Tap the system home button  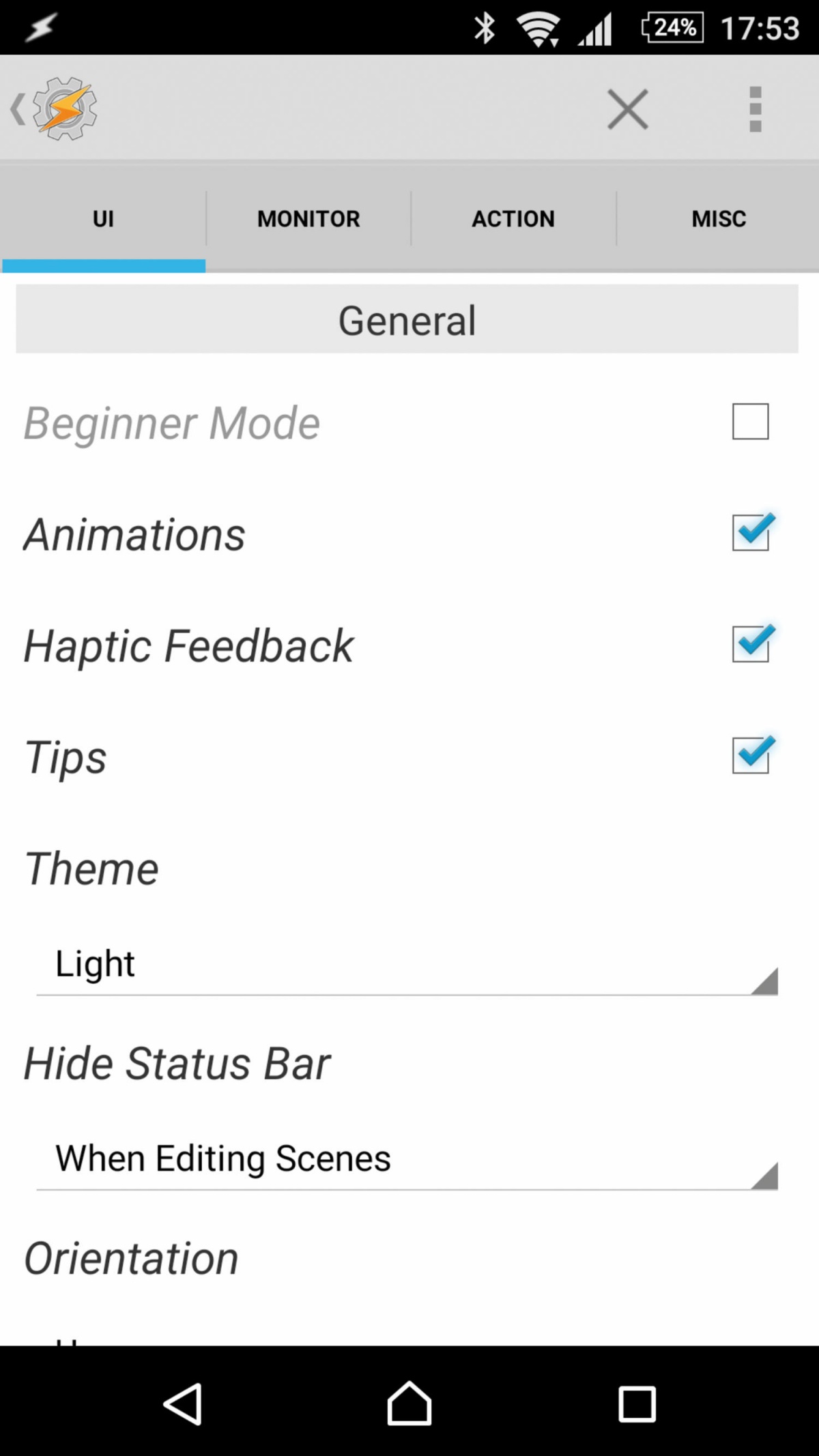409,1403
